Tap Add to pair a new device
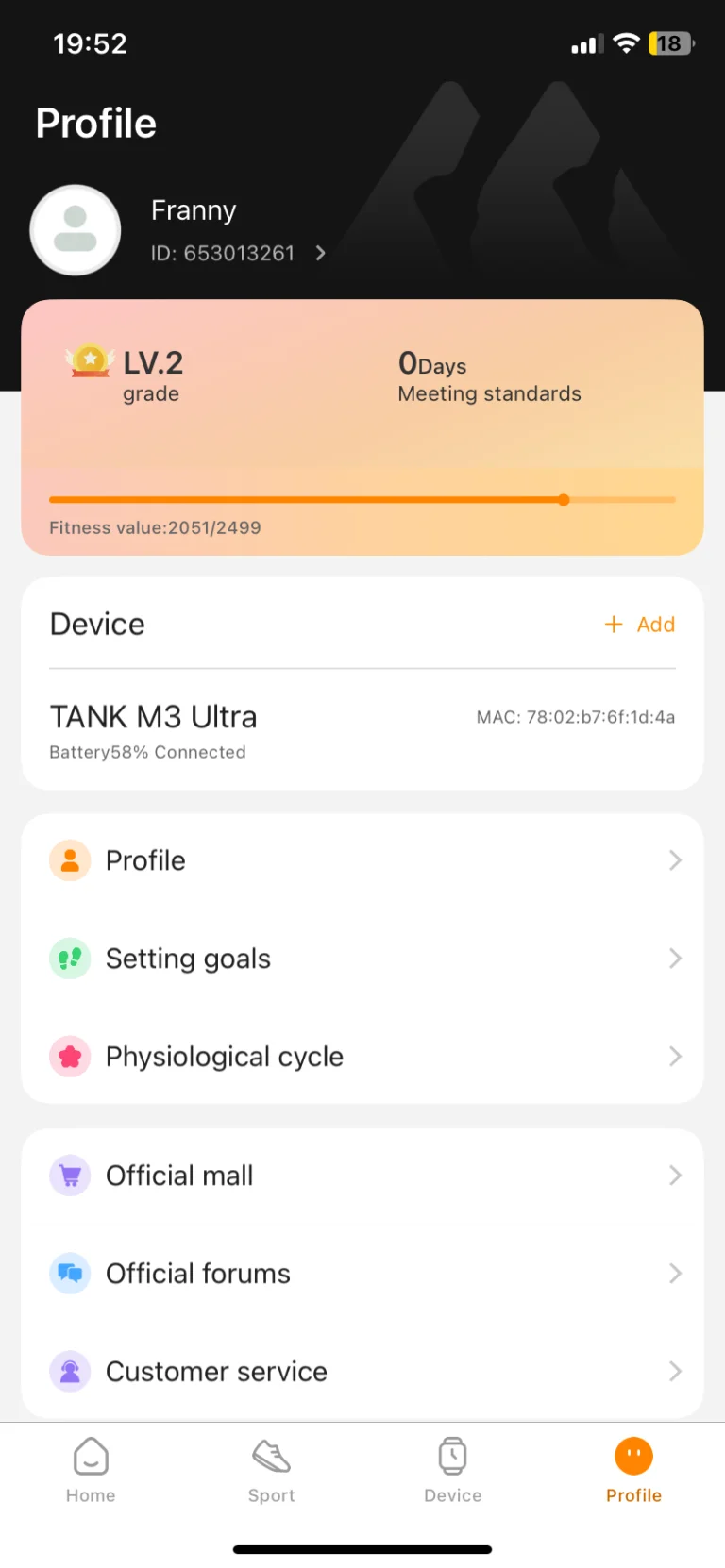 [640, 624]
